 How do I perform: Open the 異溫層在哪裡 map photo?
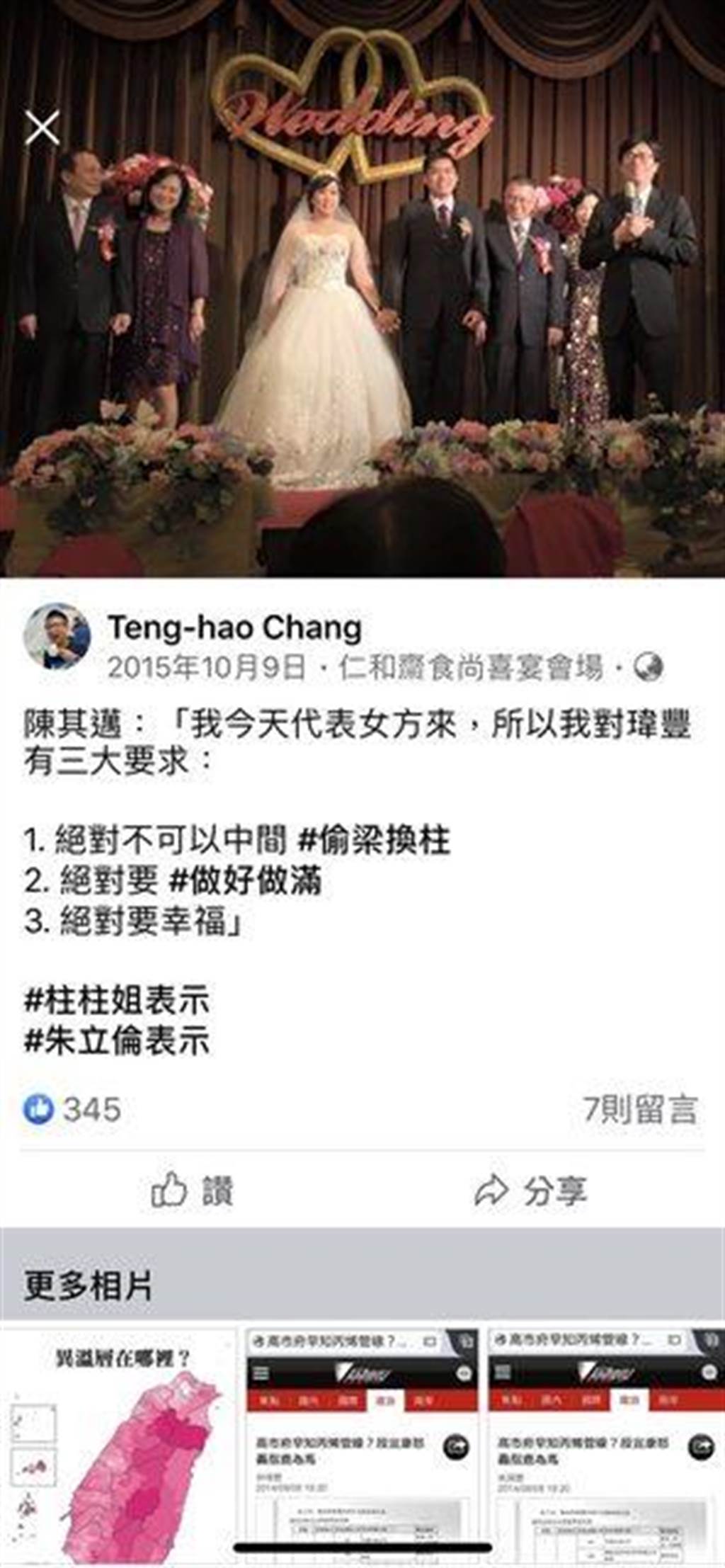[x=118, y=1445]
